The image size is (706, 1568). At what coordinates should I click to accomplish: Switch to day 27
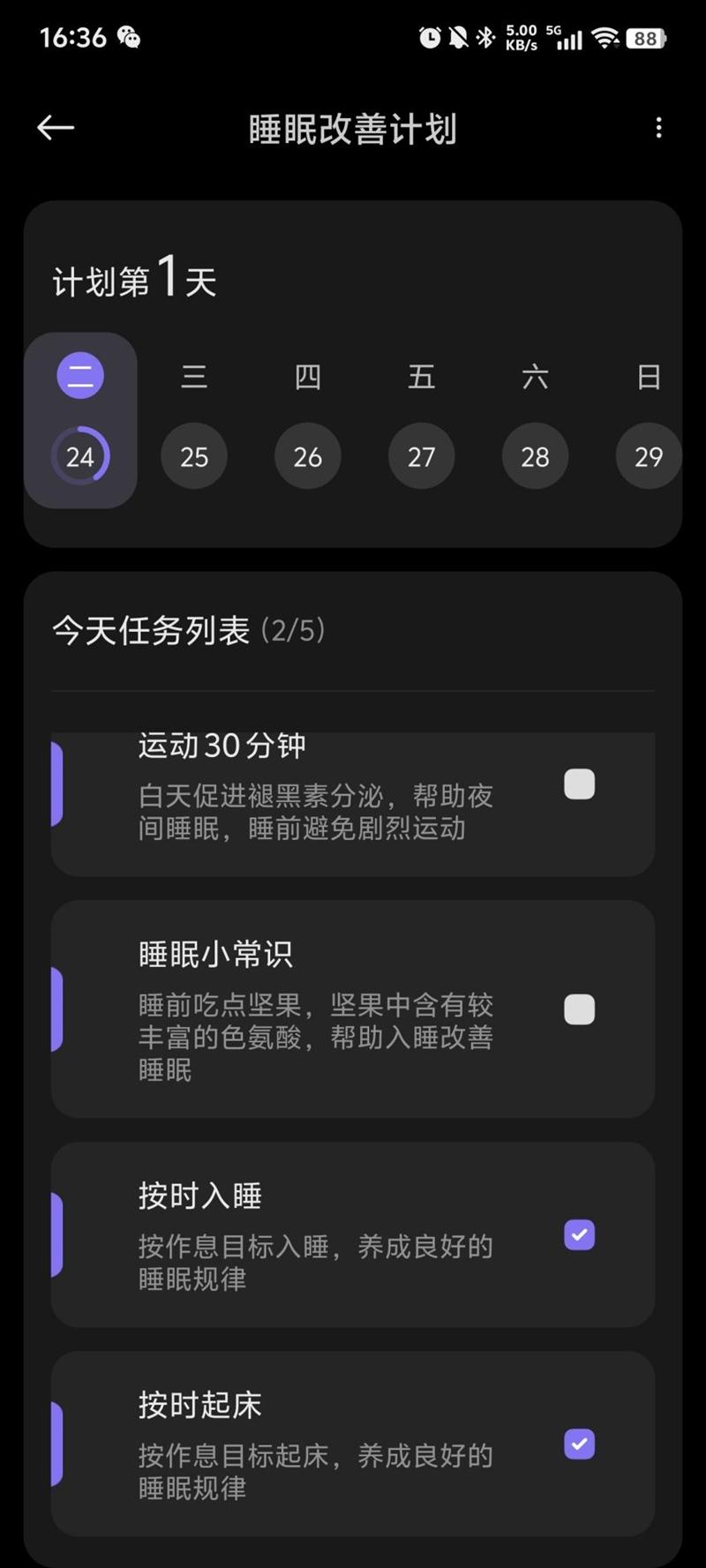click(421, 456)
